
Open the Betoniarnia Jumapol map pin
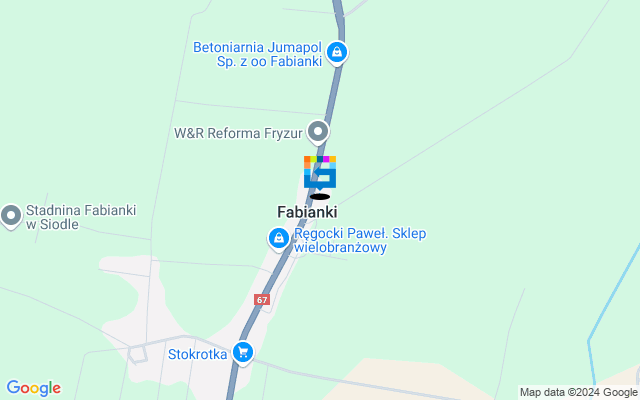pos(338,52)
